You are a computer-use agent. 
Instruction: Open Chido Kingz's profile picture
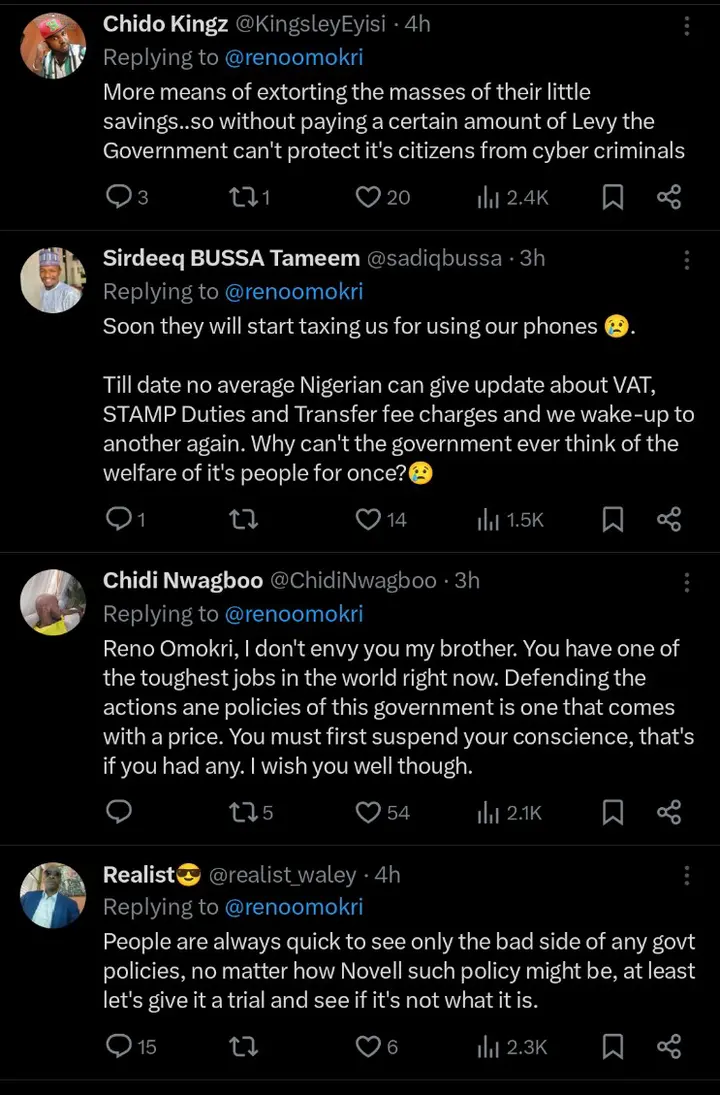(x=53, y=45)
